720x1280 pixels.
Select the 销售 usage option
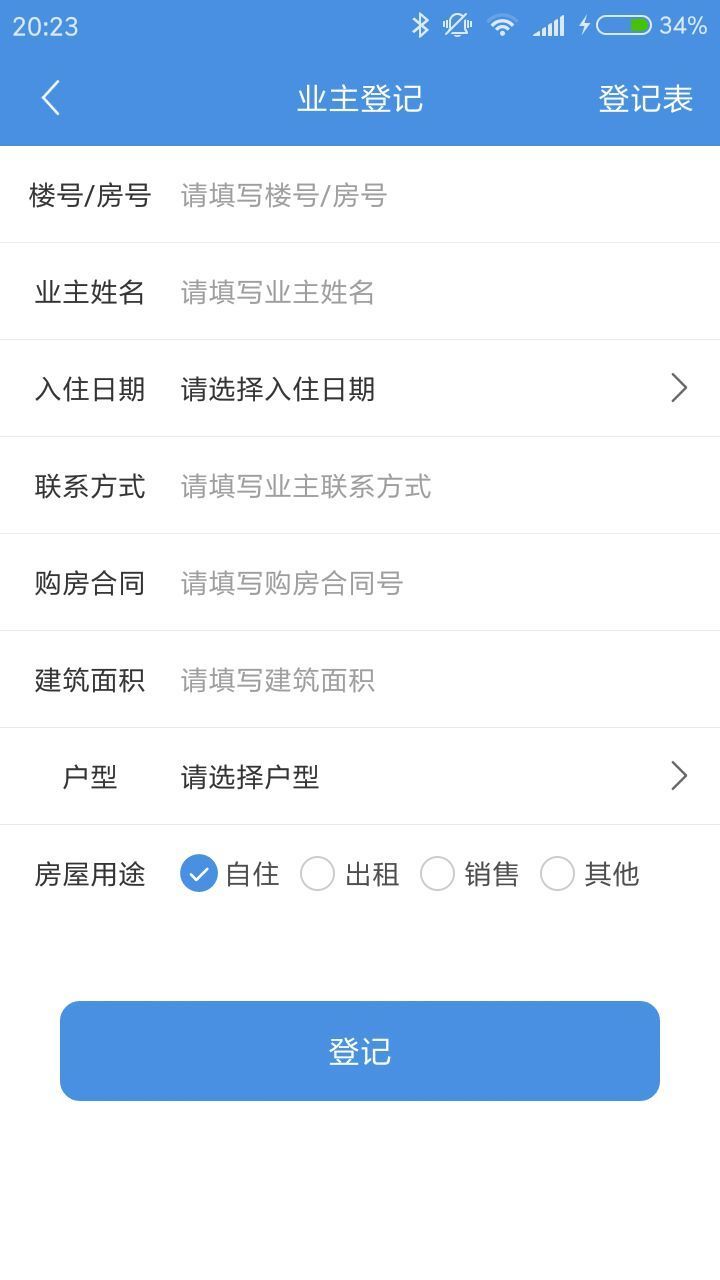(x=438, y=873)
